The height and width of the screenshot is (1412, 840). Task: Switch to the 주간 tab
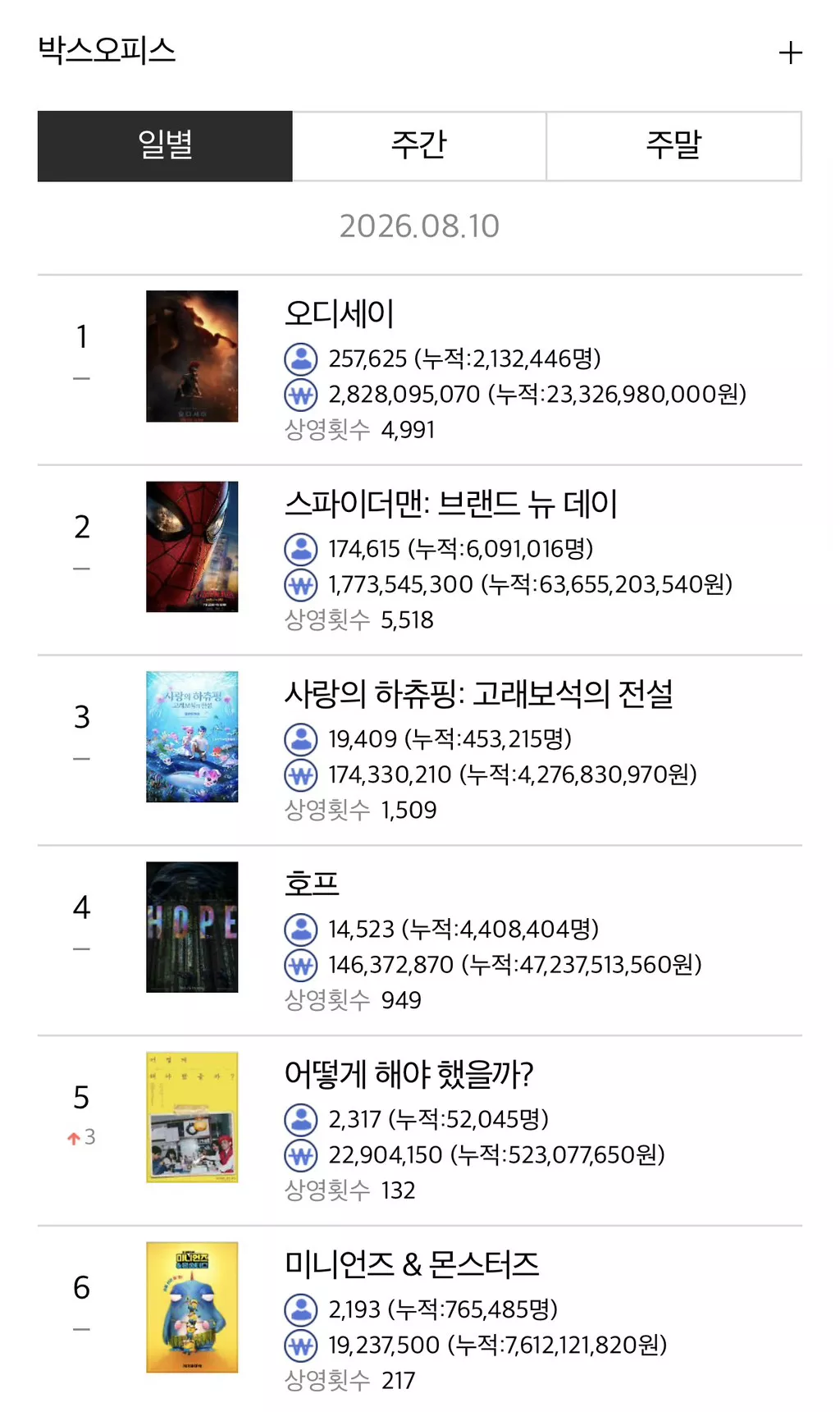[419, 146]
